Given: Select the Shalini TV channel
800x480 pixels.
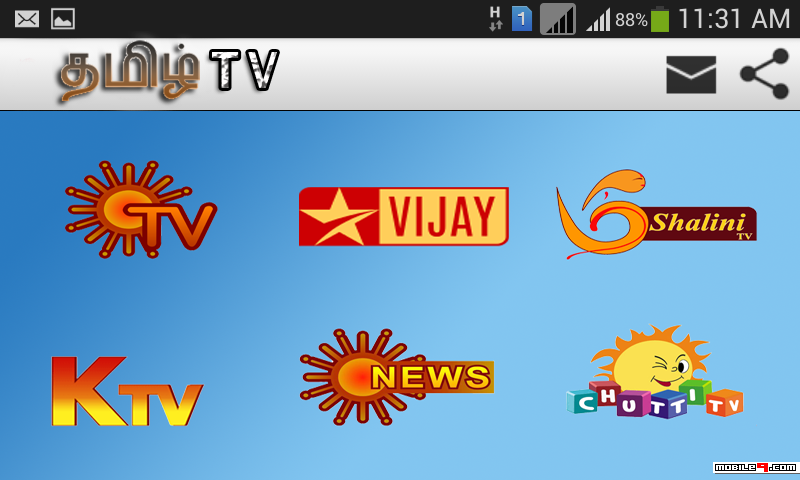Looking at the screenshot, I should point(655,215).
